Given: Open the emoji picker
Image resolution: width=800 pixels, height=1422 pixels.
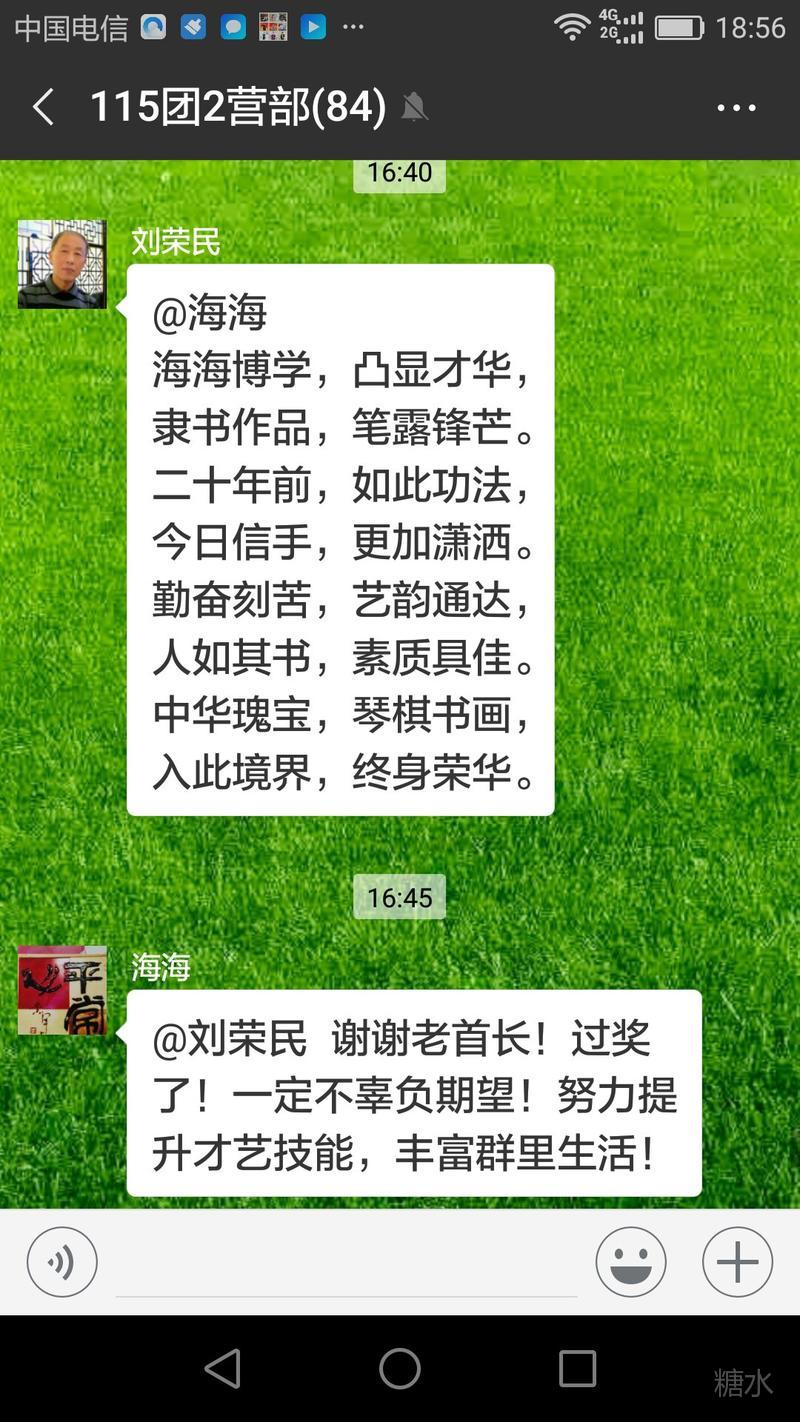Looking at the screenshot, I should (x=631, y=1262).
